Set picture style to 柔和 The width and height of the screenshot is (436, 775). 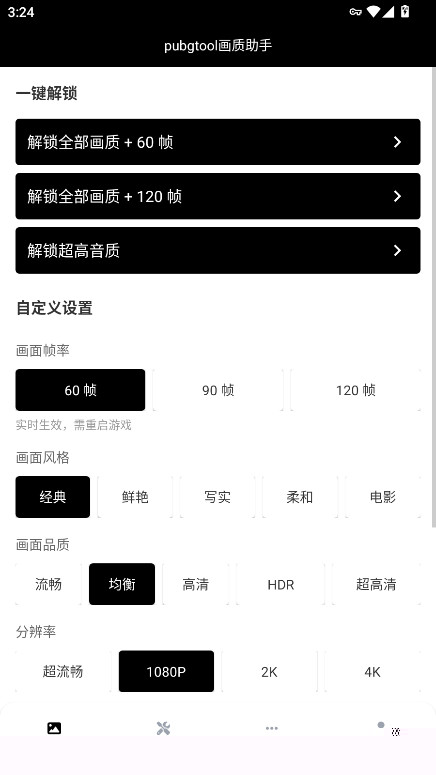pos(300,497)
